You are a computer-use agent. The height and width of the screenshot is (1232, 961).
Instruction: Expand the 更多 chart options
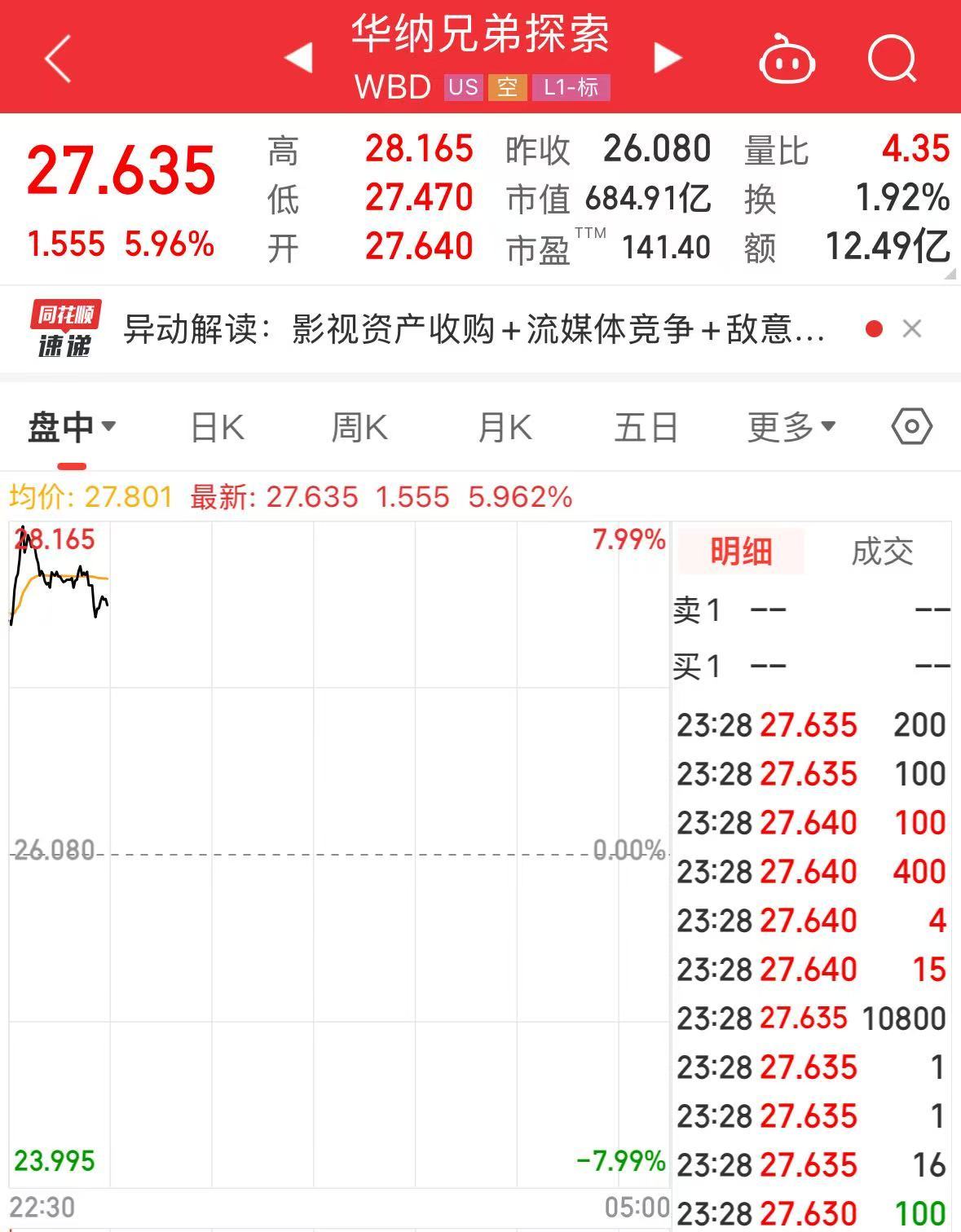click(791, 427)
